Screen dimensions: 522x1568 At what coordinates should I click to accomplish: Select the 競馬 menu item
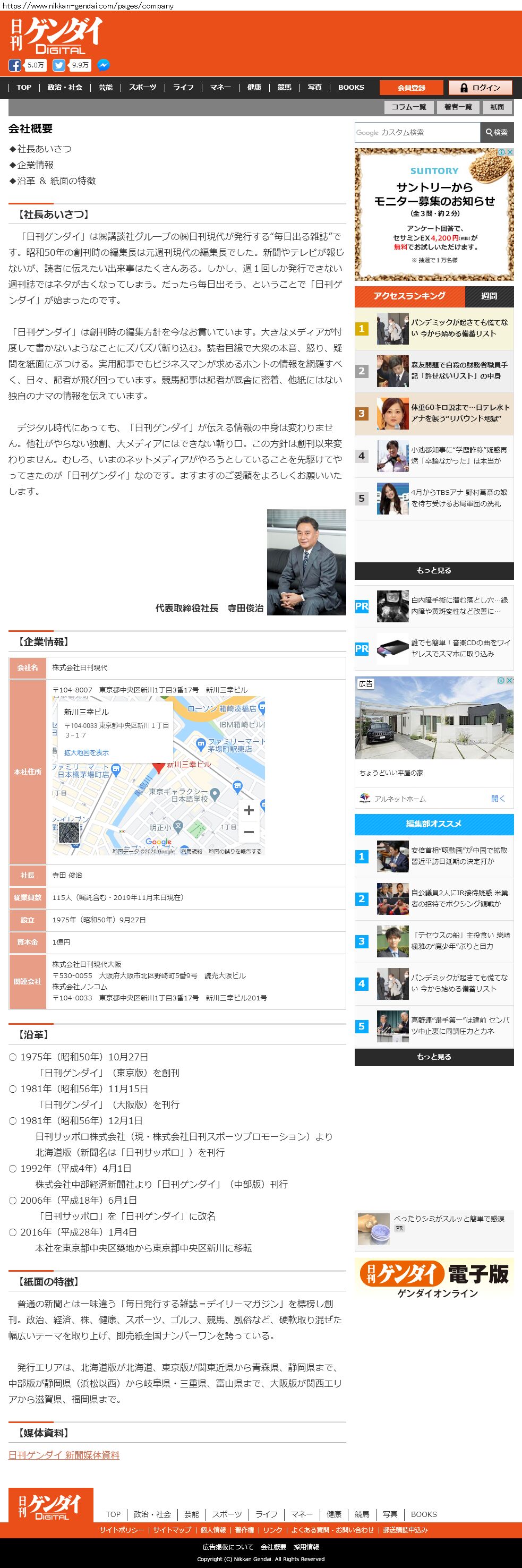[284, 88]
